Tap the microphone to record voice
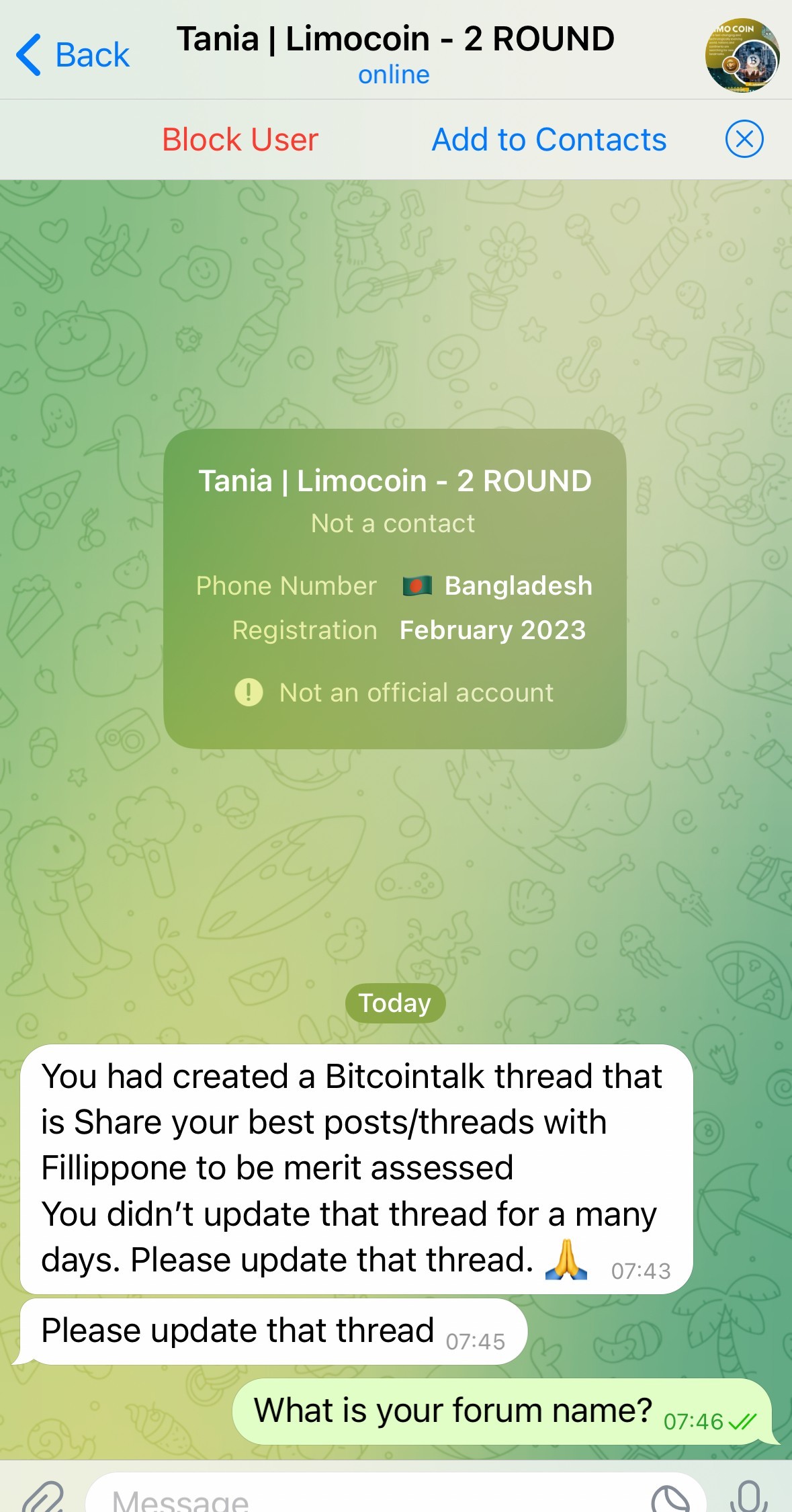Screen dimensions: 792x1512 tap(748, 1497)
